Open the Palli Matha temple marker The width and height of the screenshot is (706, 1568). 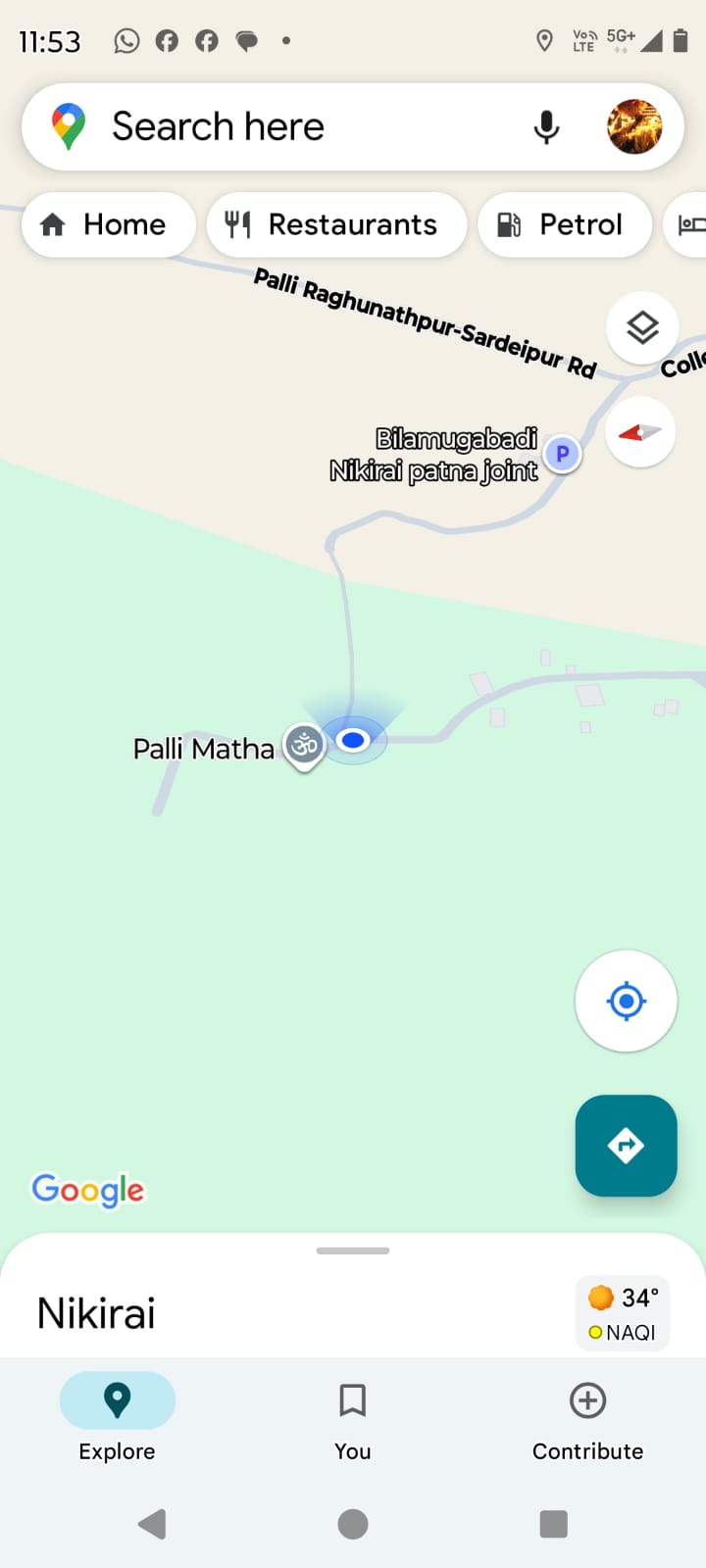pos(304,746)
